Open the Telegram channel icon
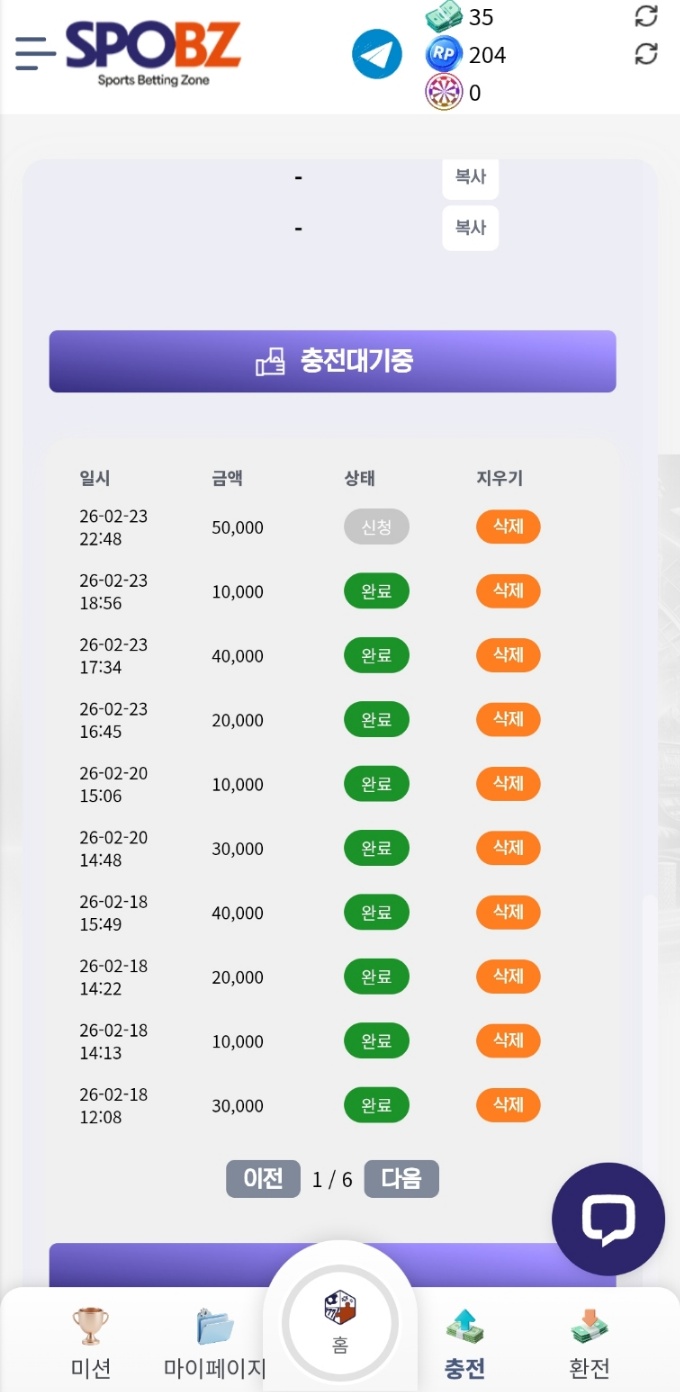Viewport: 680px width, 1392px height. tap(377, 54)
